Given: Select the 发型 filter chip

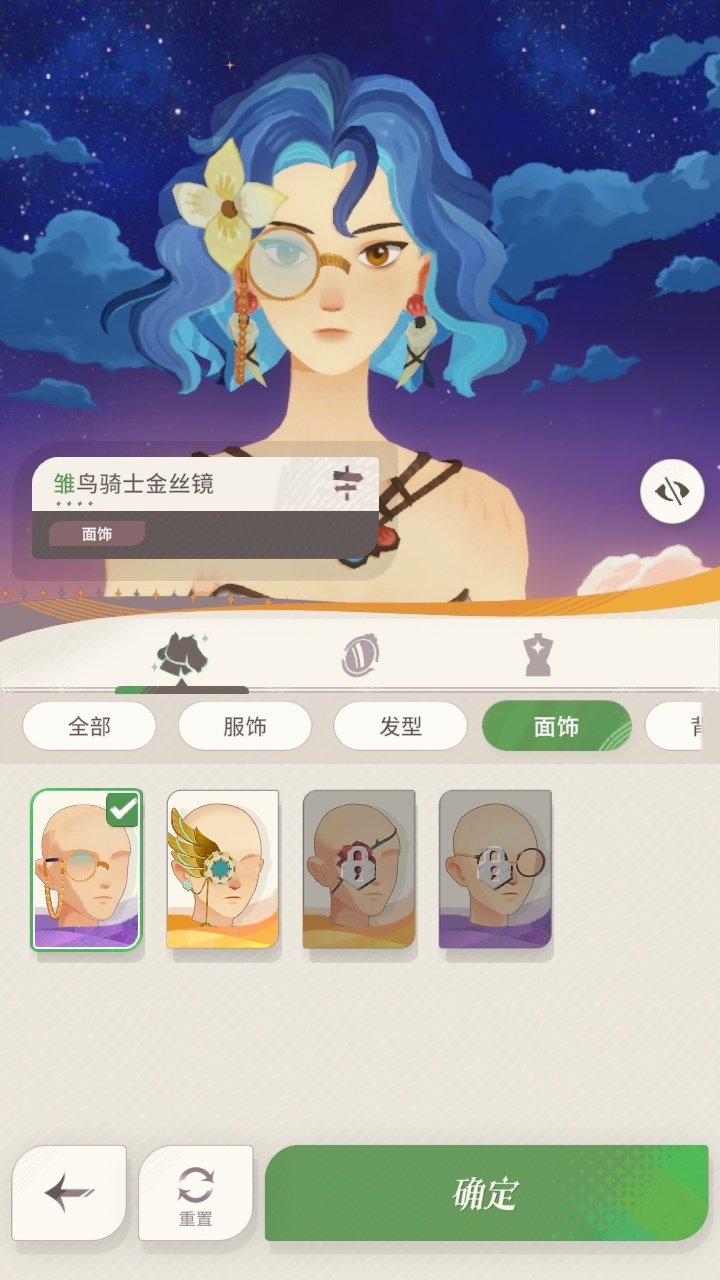Looking at the screenshot, I should click(x=400, y=726).
